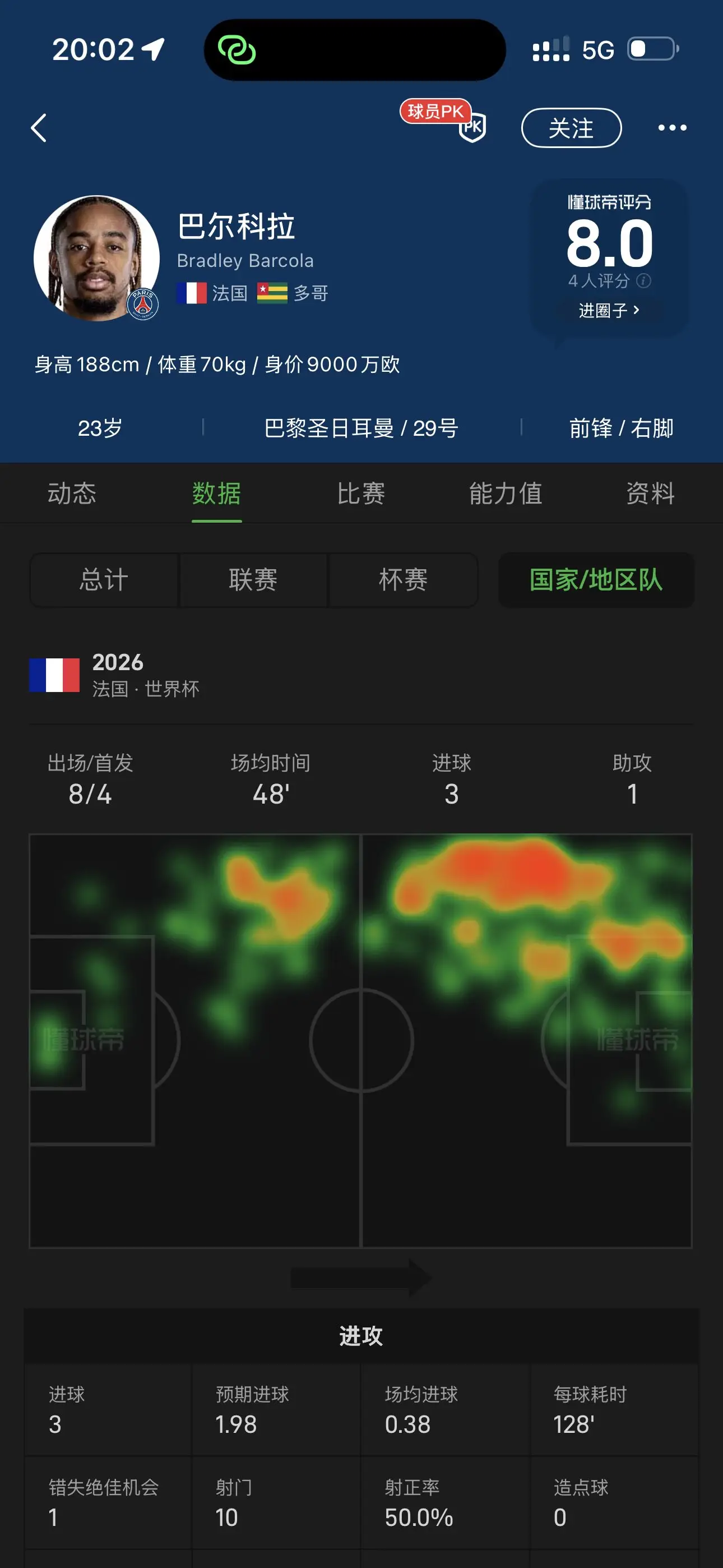
Task: Switch to the 比赛 tab
Action: (361, 493)
